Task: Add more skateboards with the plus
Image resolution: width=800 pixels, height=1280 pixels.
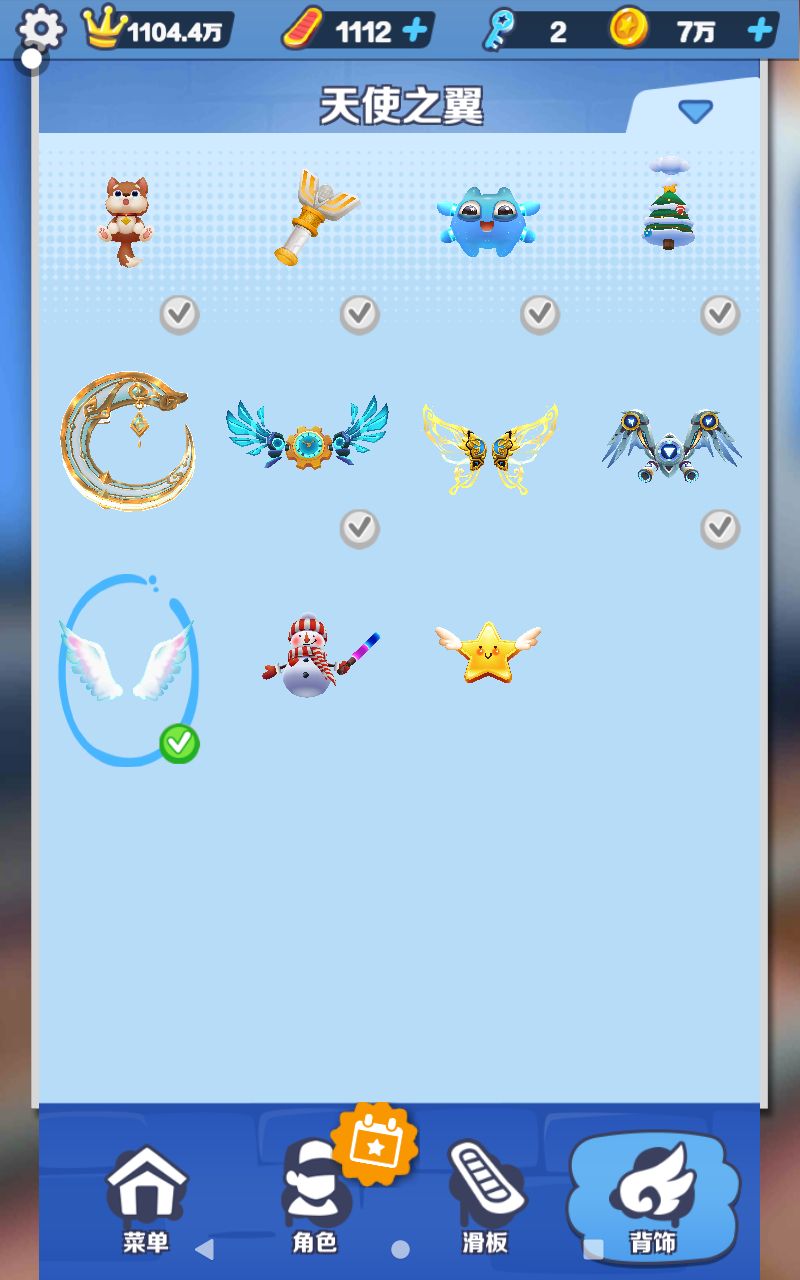Action: click(x=414, y=31)
